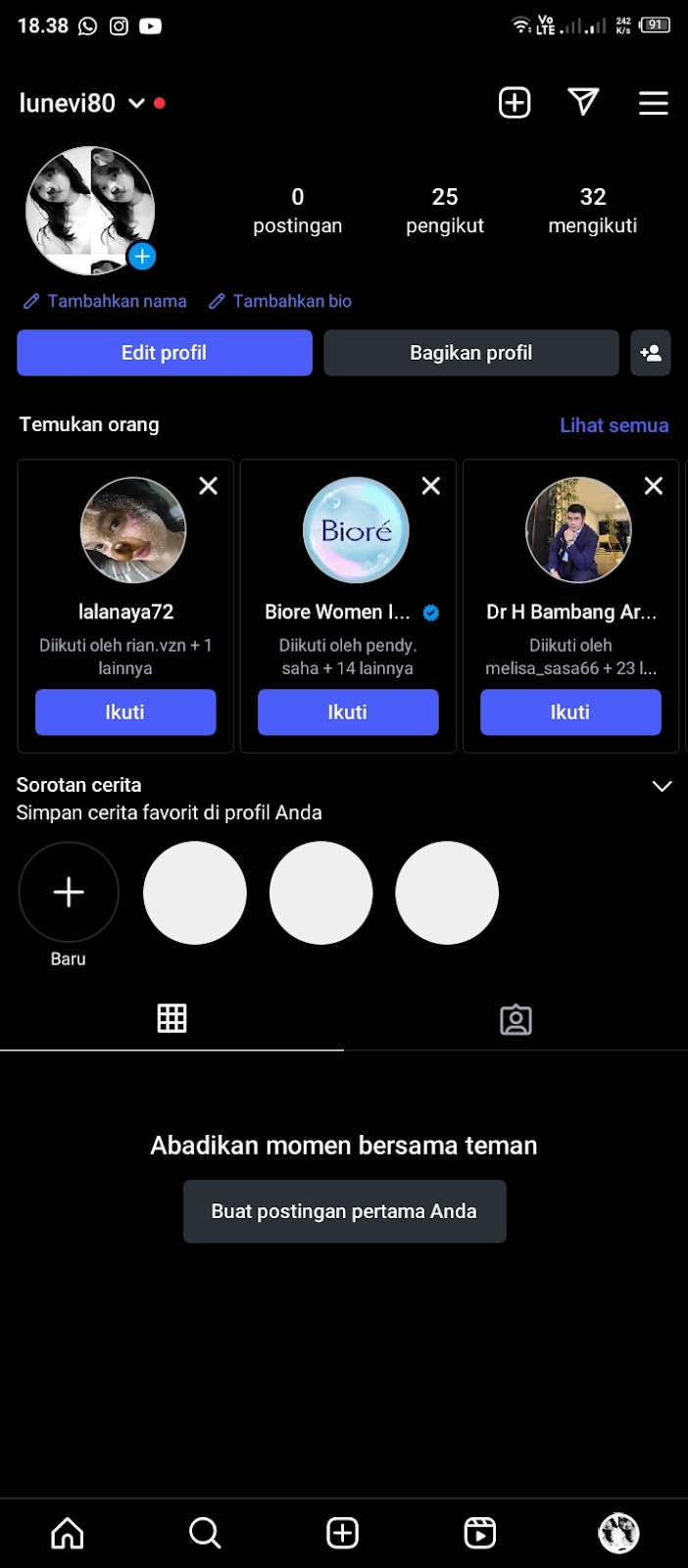Collapse the Sorotan cerita section
This screenshot has height=1568, width=688.
[x=662, y=786]
